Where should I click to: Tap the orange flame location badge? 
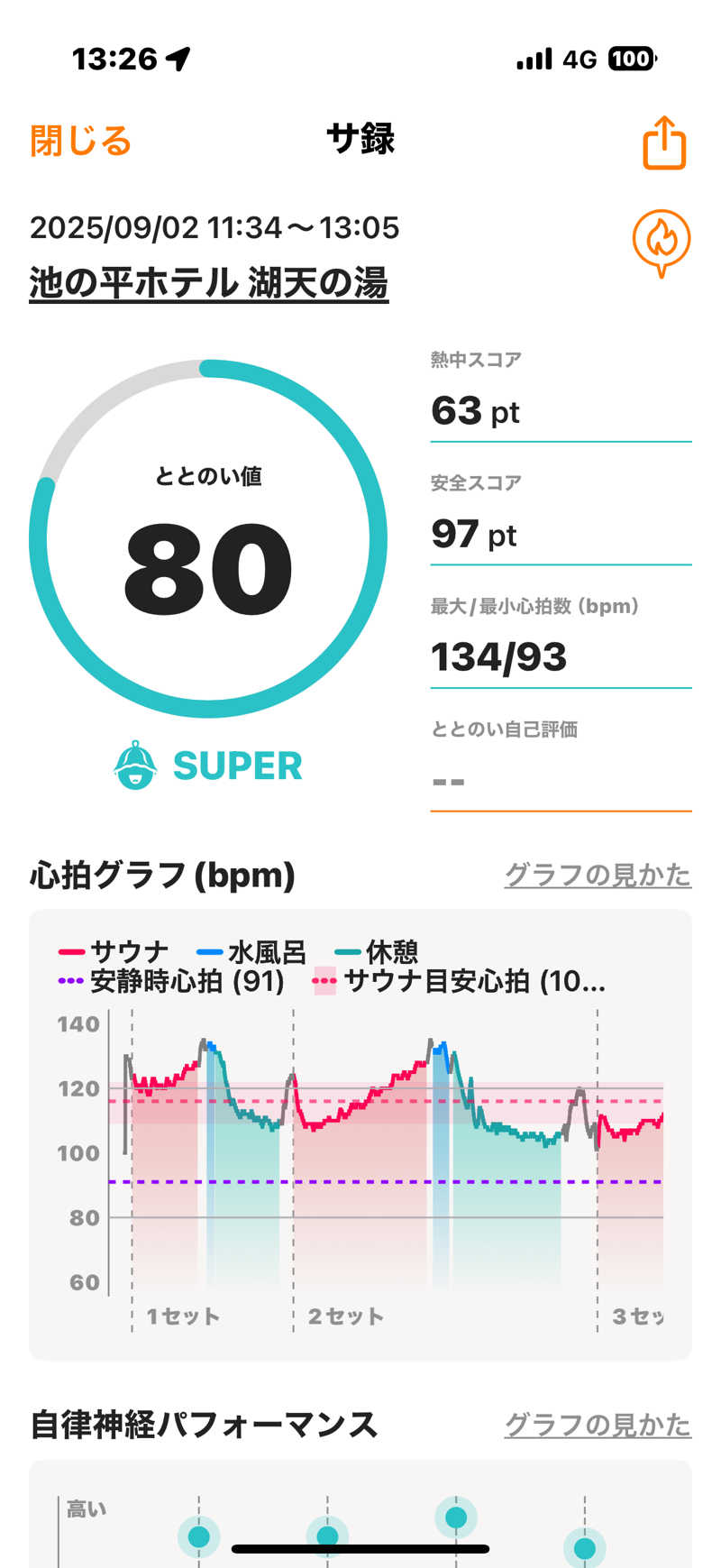pyautogui.click(x=662, y=242)
